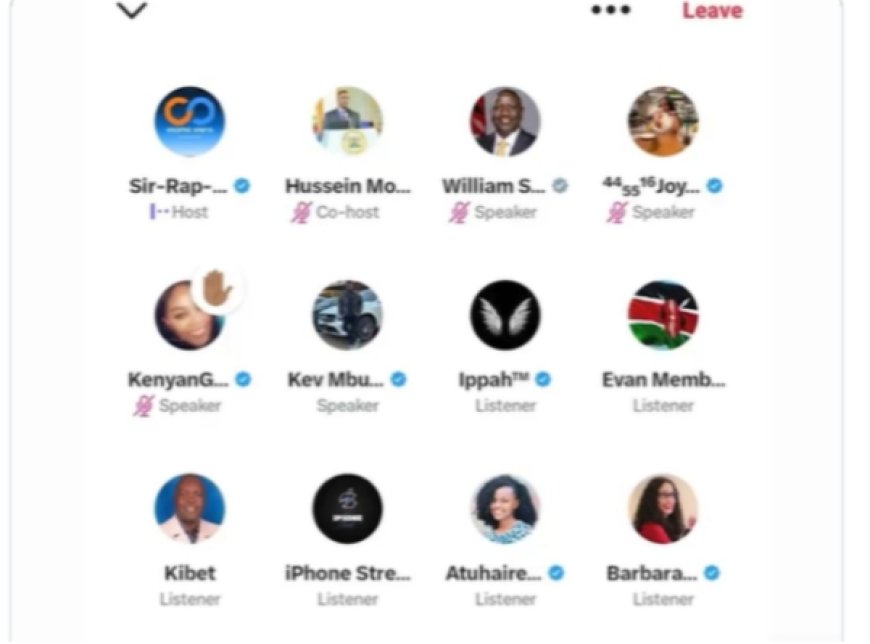This screenshot has width=870, height=644.
Task: Open speaker William S's profile
Action: coord(505,122)
